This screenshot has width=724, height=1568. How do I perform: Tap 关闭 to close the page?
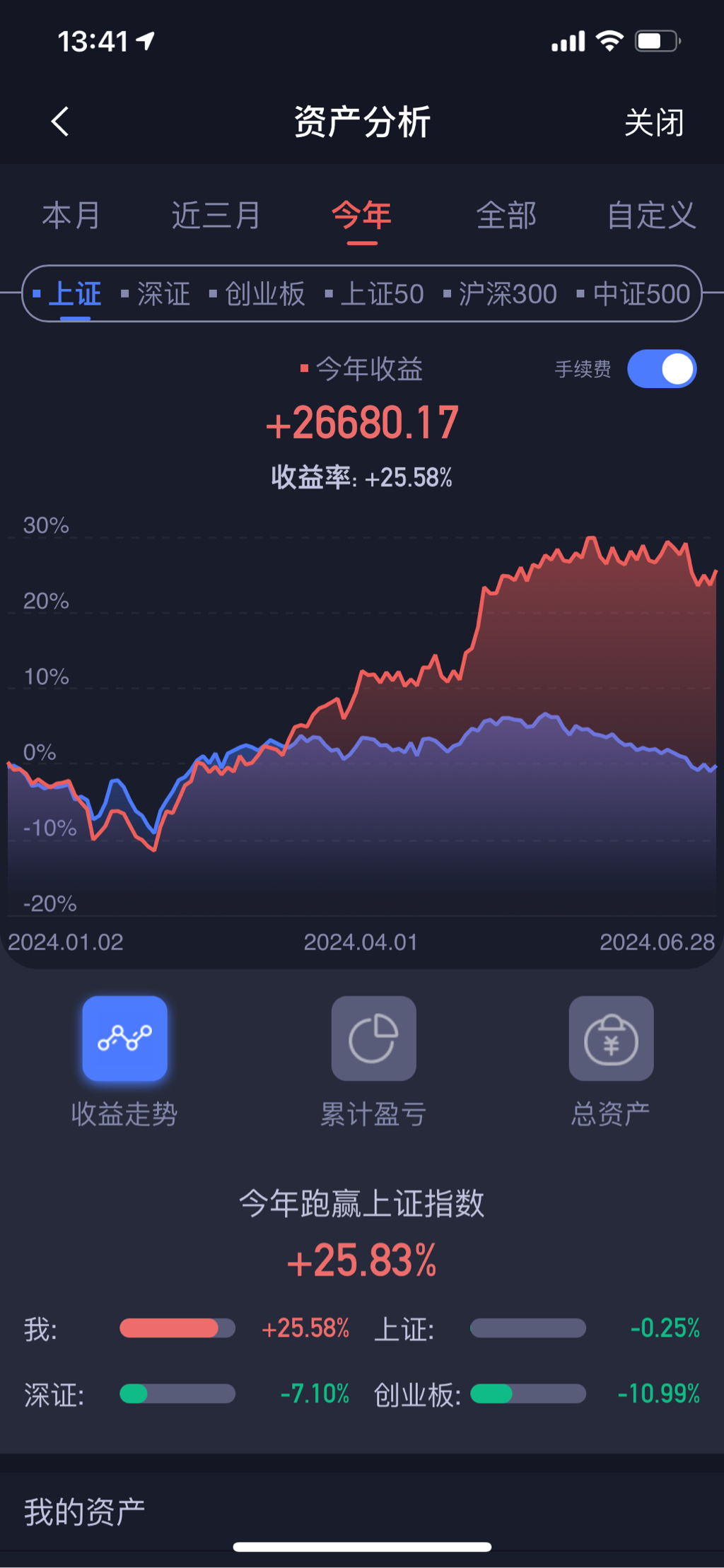pyautogui.click(x=654, y=123)
